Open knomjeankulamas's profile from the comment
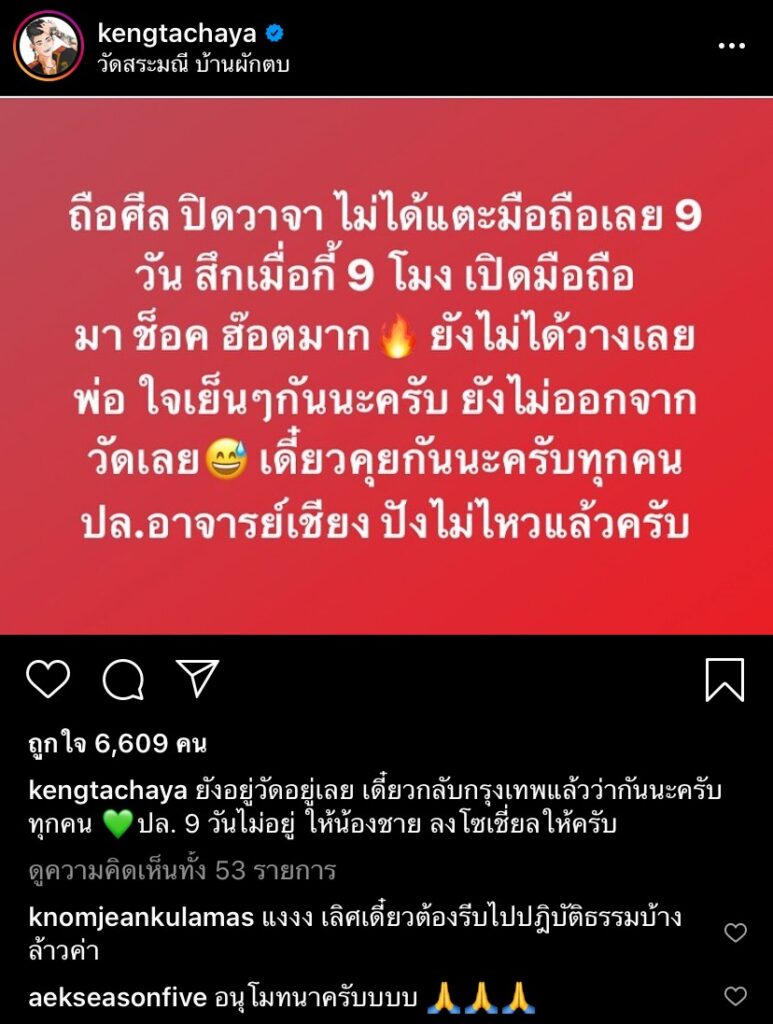773x1024 pixels. point(141,918)
